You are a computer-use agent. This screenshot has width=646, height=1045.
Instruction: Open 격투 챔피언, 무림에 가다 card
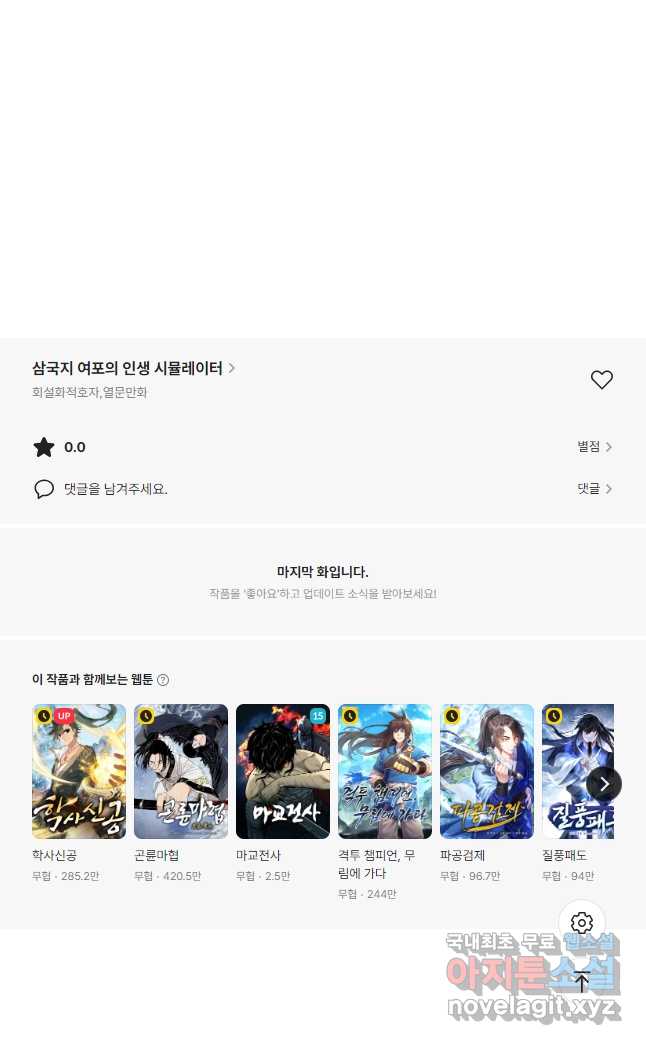pyautogui.click(x=385, y=771)
